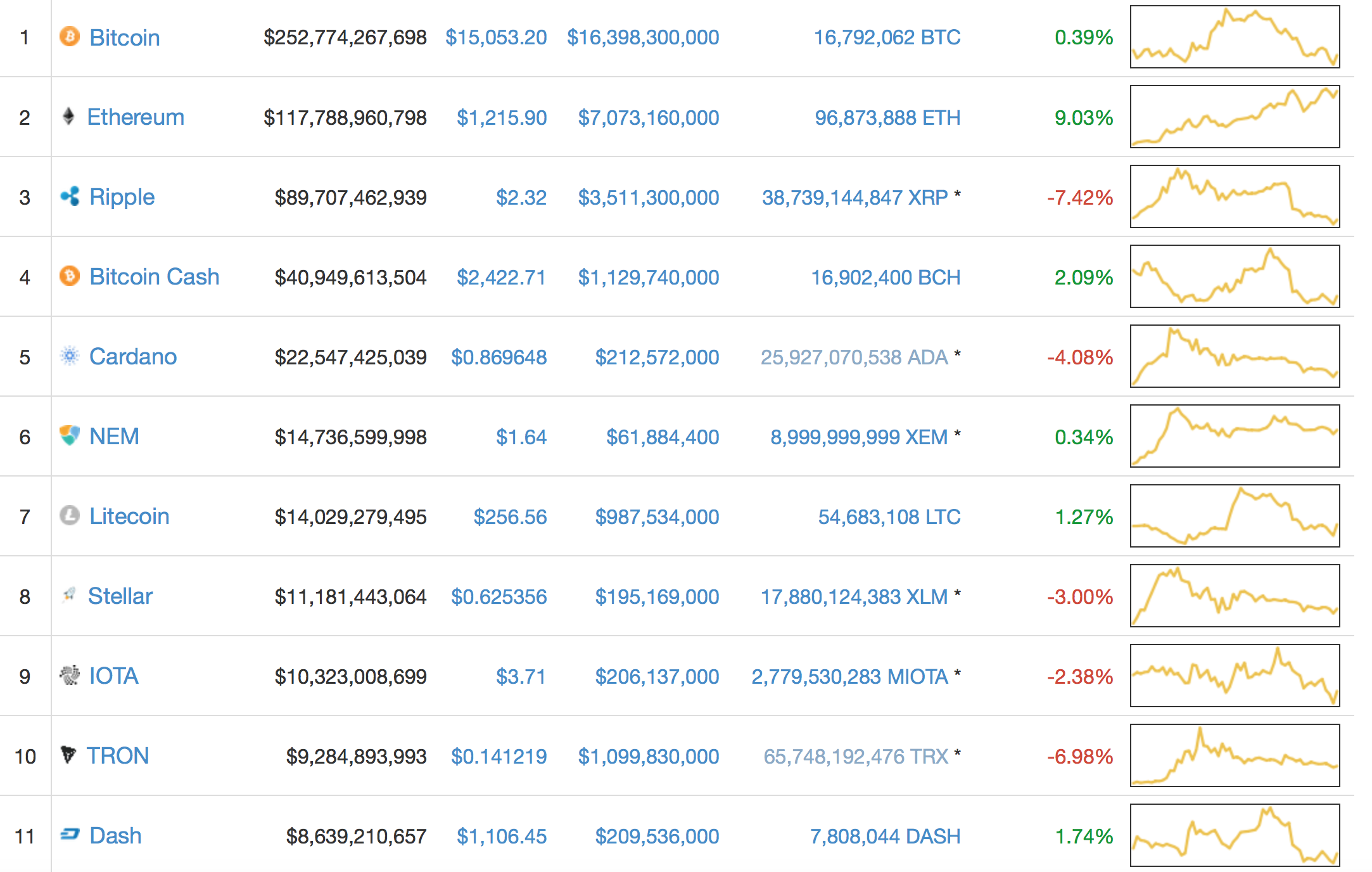
Task: Open the Bitcoin coin page
Action: click(124, 38)
